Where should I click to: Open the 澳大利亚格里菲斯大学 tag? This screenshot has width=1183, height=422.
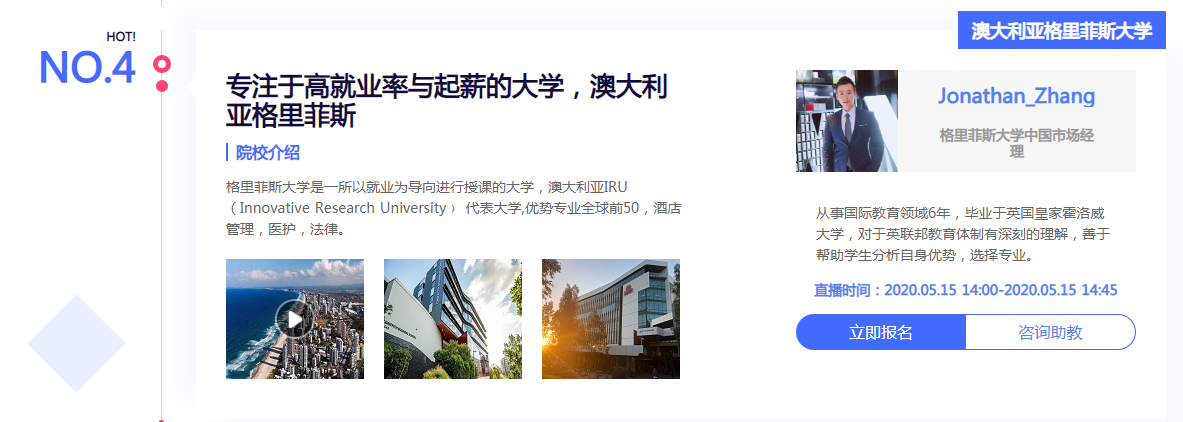(1062, 30)
